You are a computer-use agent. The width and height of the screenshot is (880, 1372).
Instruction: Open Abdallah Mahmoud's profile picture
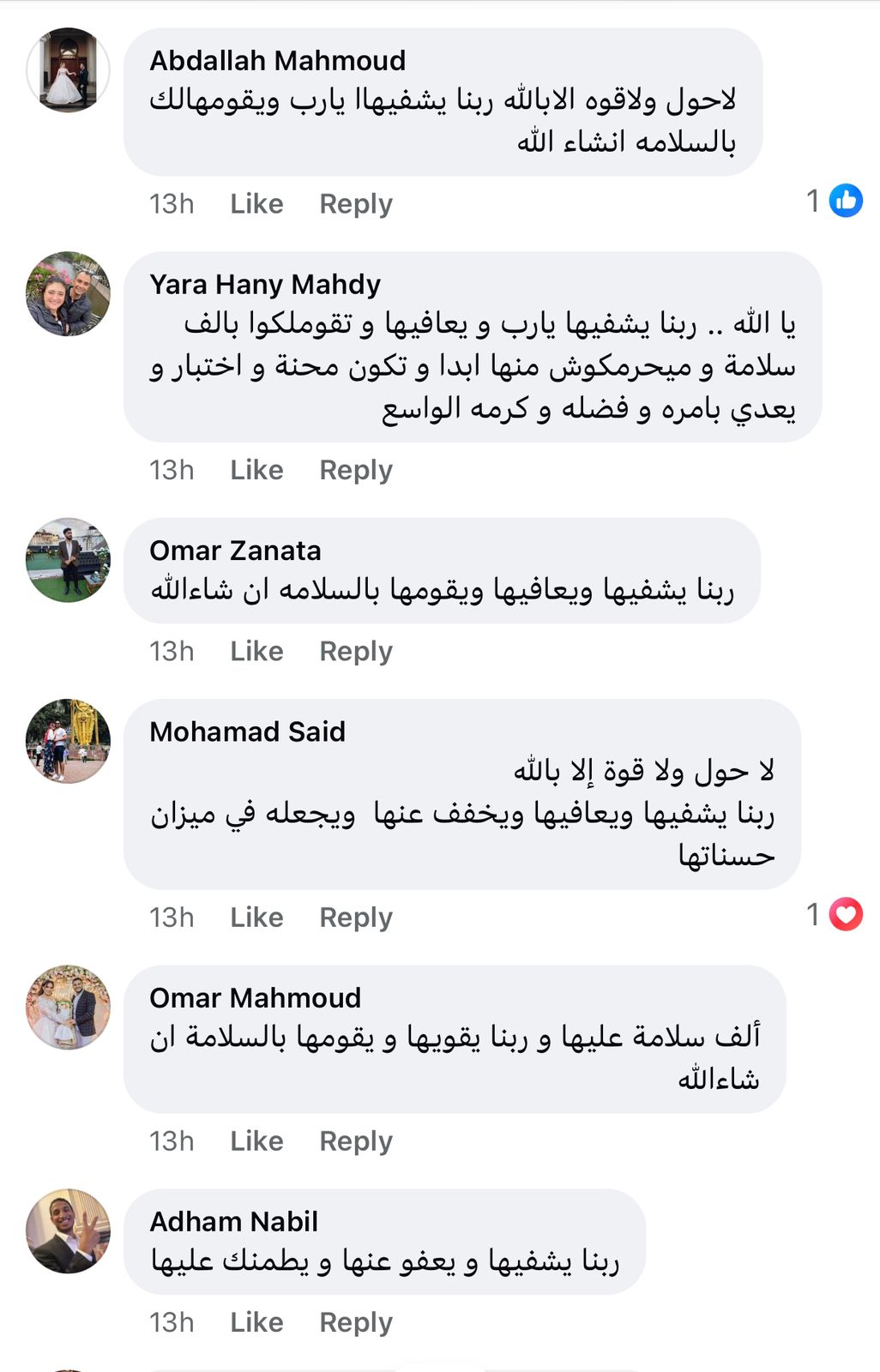coord(68,70)
